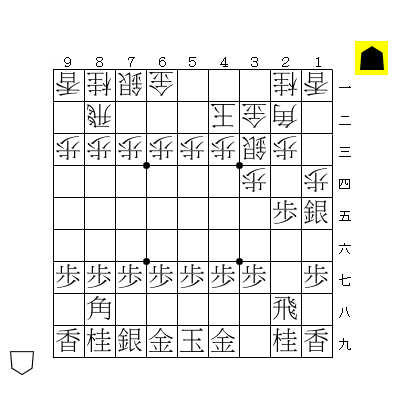Image resolution: width=400 pixels, height=416 pixels.
Task: Tap White's advanced pawn on file 1
Action: click(317, 181)
